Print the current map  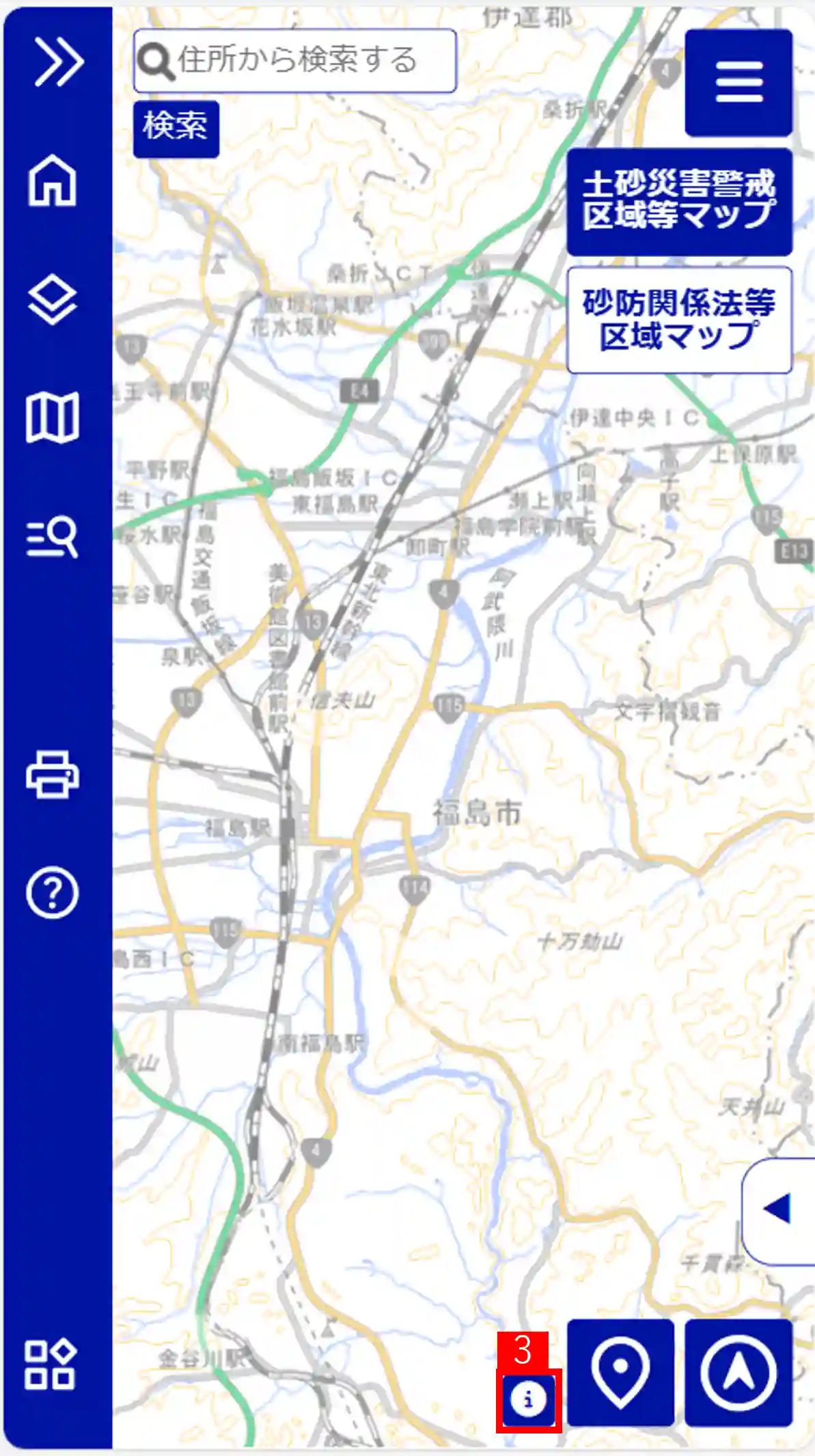(53, 774)
